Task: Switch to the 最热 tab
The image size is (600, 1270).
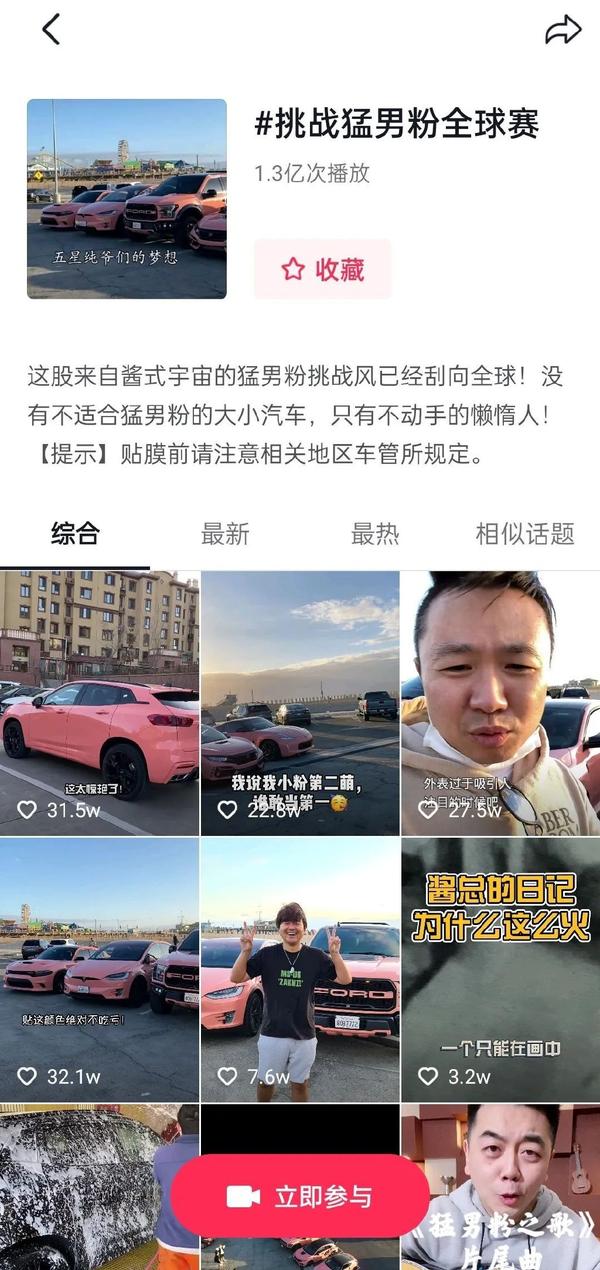Action: 375,534
